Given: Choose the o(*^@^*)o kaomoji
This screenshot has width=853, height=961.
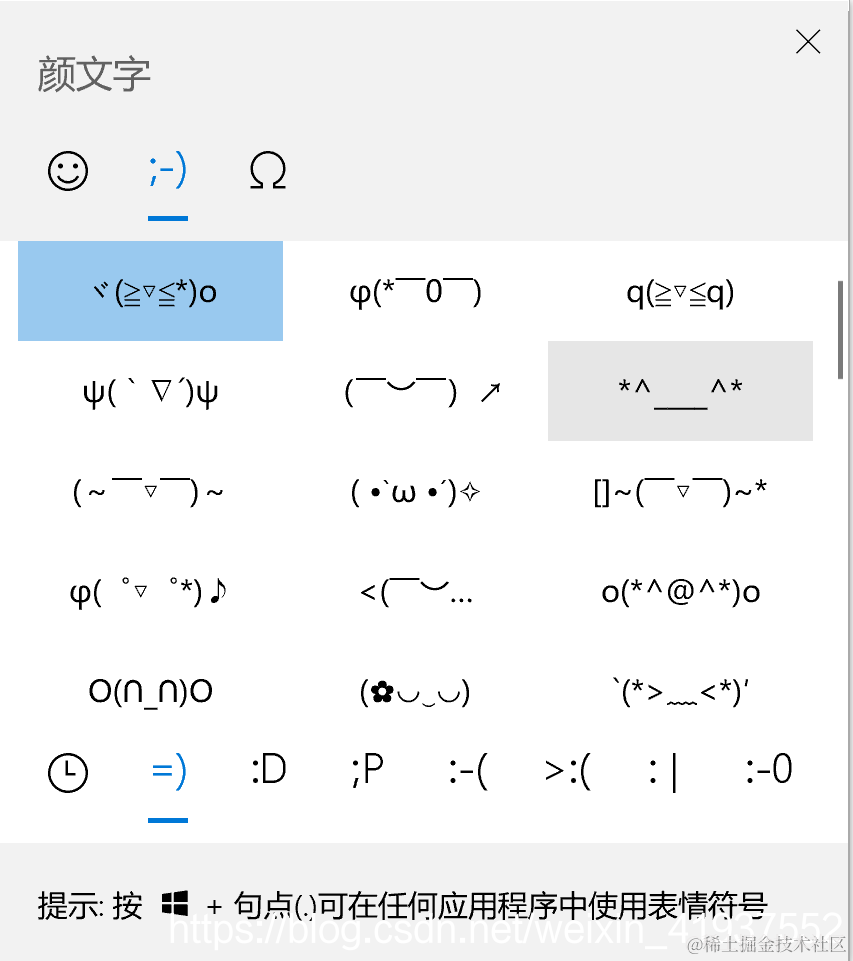Looking at the screenshot, I should pos(680,591).
